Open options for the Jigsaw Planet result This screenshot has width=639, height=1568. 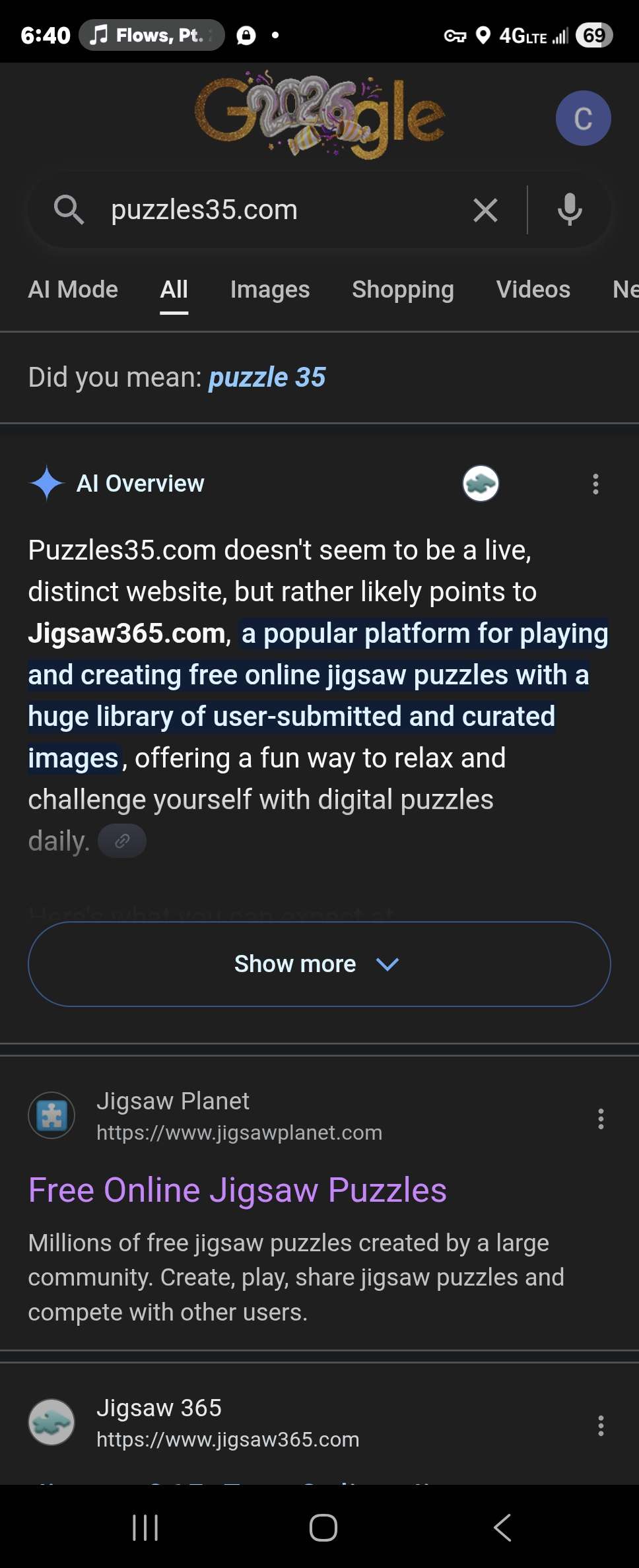601,1119
